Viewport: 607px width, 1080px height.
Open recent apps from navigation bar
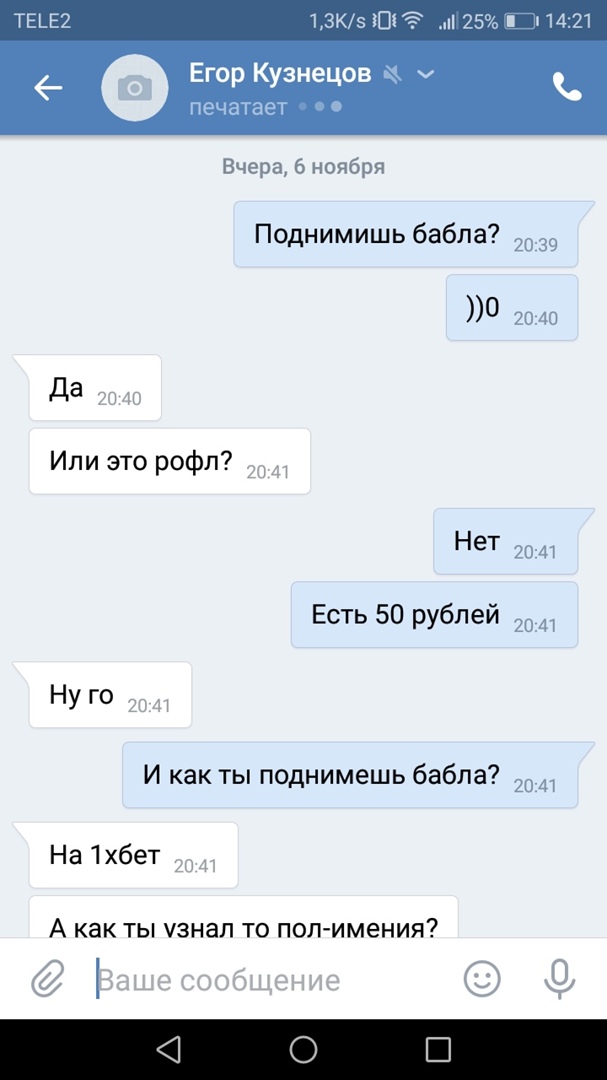[438, 1049]
